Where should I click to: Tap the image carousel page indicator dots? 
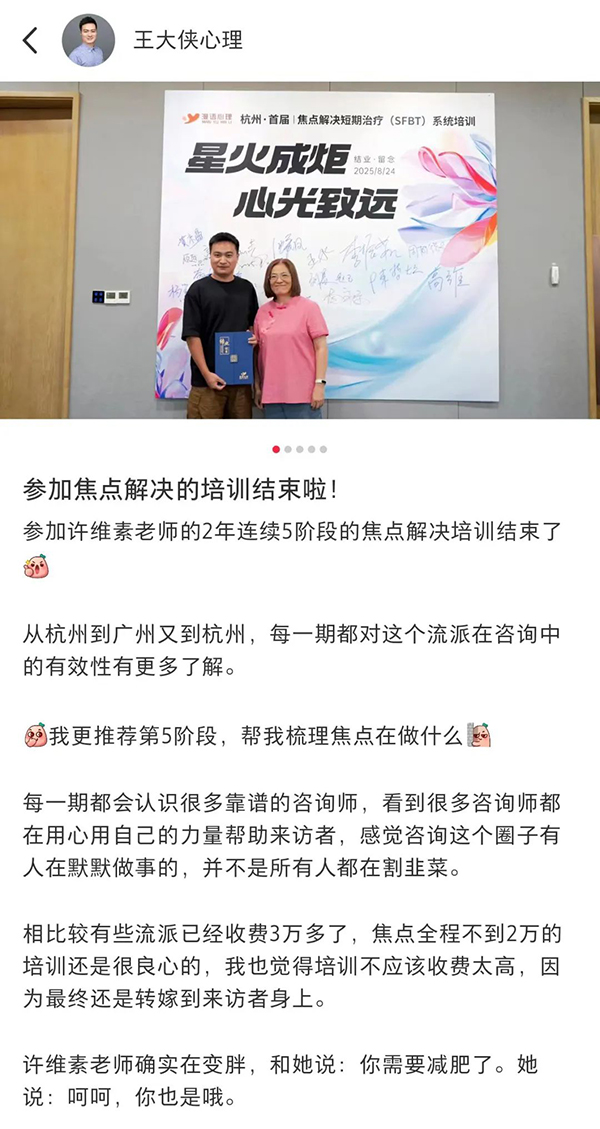299,449
